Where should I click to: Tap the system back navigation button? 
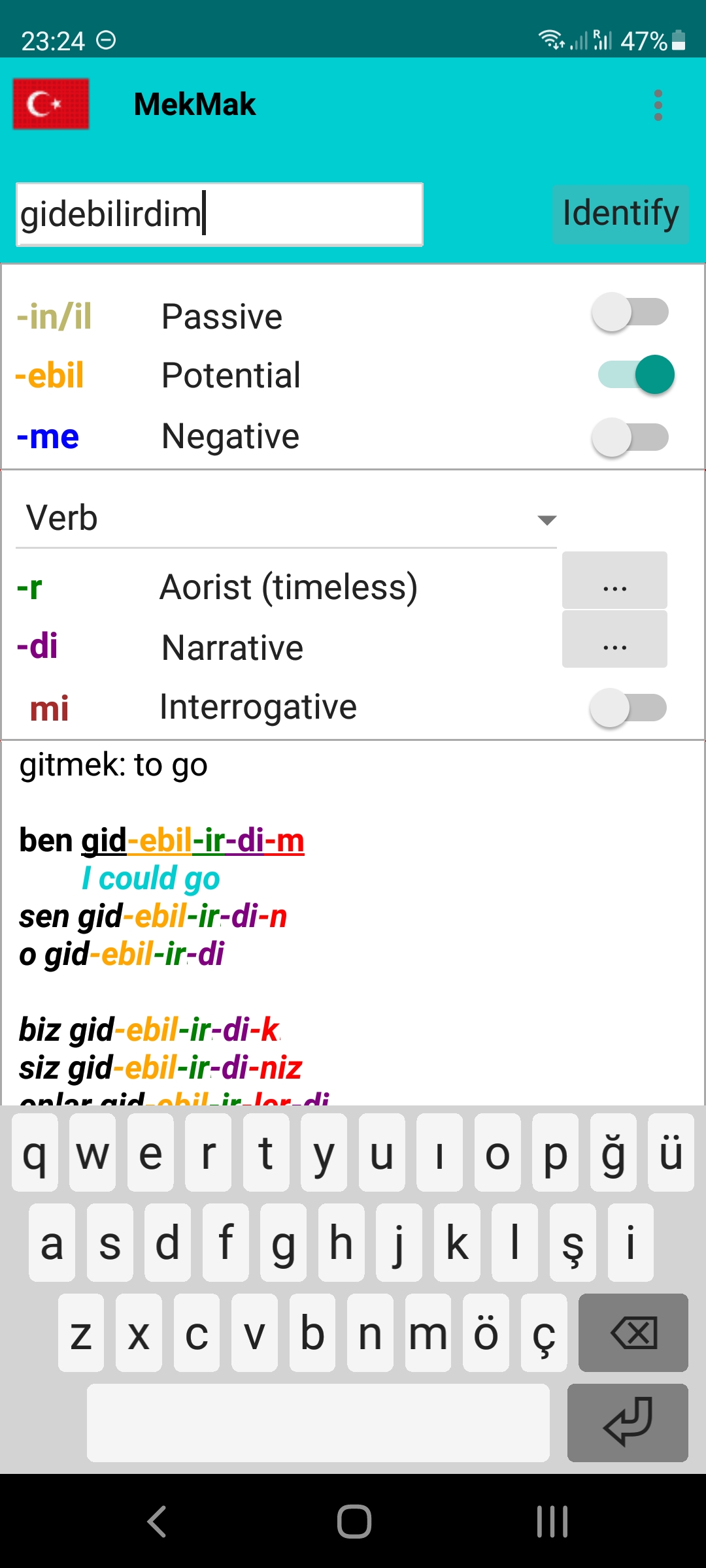pyautogui.click(x=157, y=1522)
